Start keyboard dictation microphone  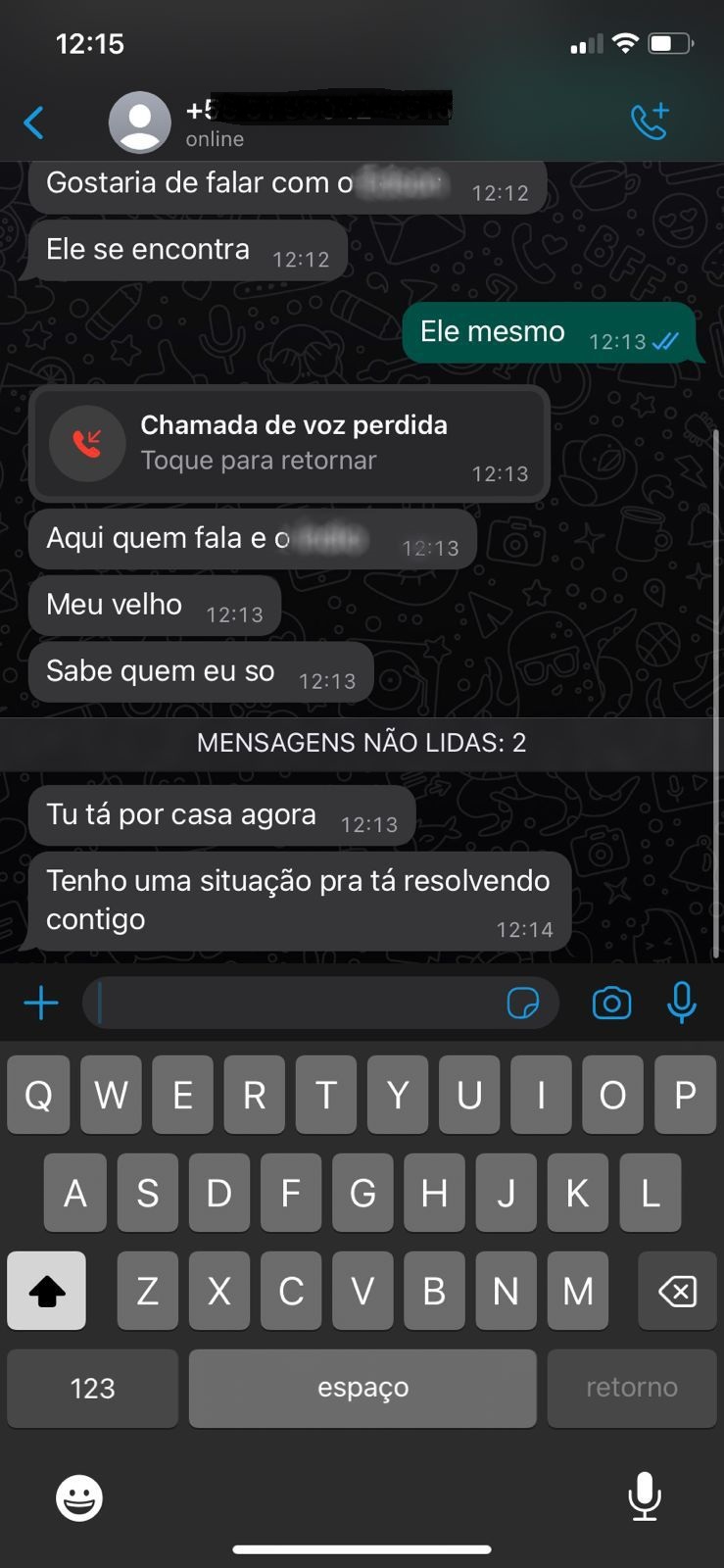[645, 1496]
